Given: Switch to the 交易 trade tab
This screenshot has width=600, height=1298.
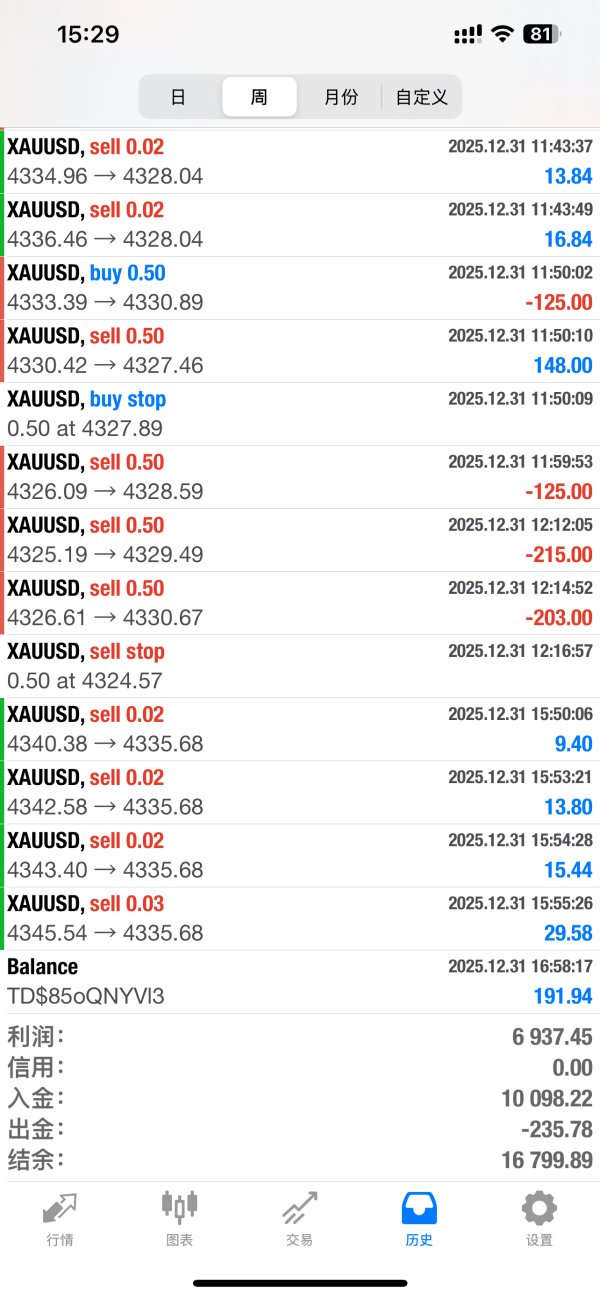Looking at the screenshot, I should pos(299,1218).
